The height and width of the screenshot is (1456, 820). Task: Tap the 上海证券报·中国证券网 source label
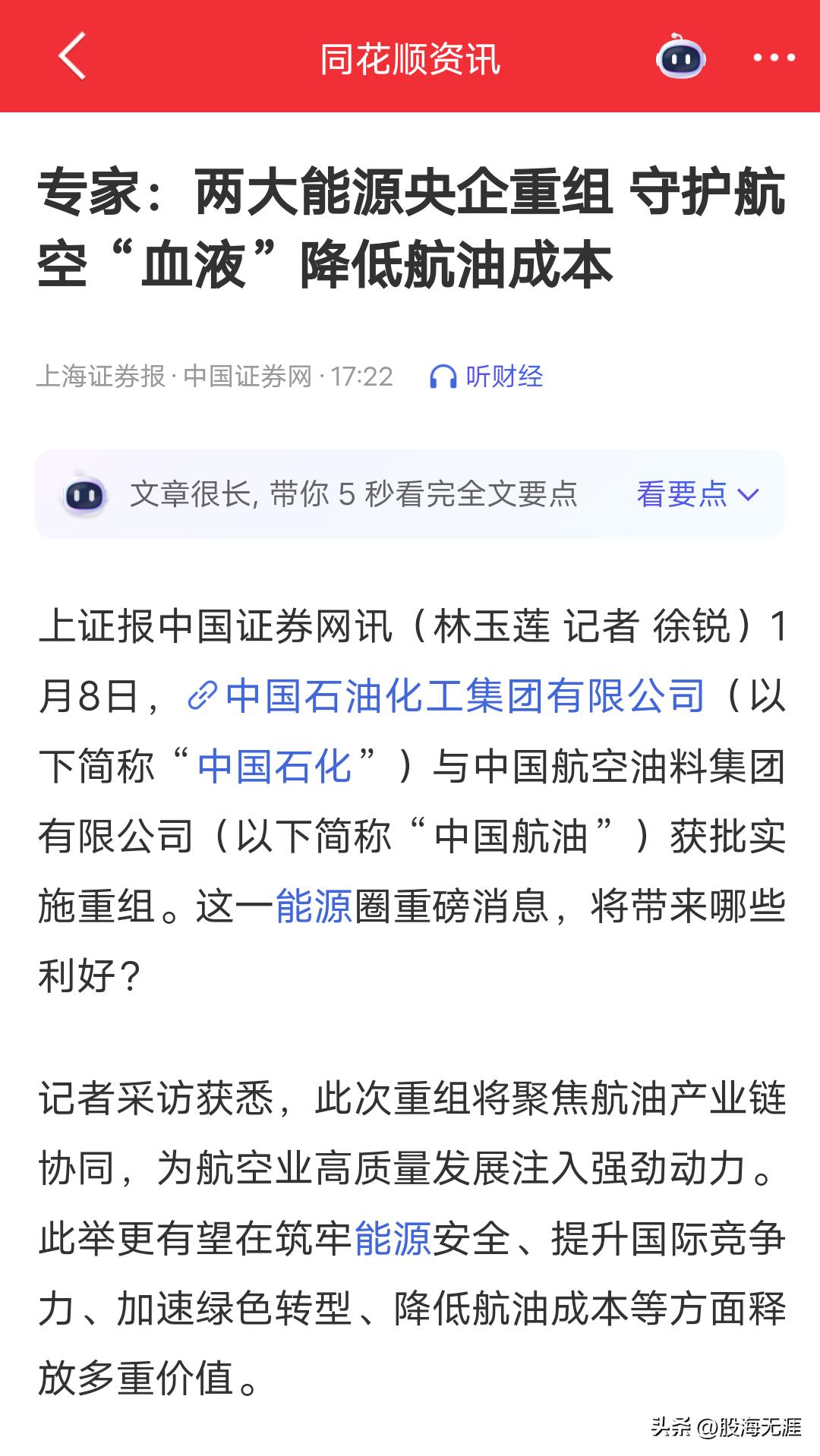pyautogui.click(x=182, y=374)
